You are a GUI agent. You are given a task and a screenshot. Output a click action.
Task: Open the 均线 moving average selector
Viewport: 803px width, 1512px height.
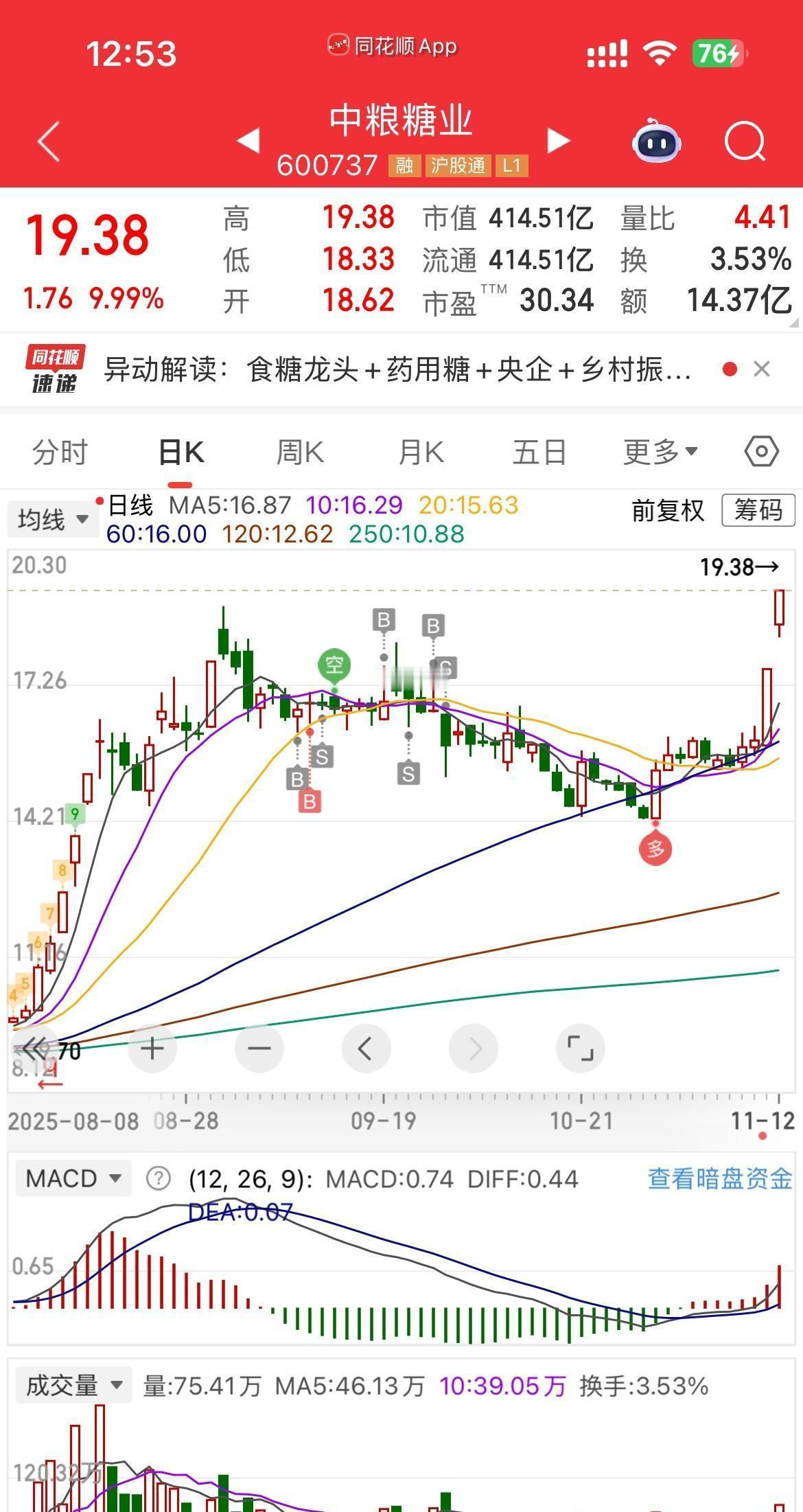pyautogui.click(x=51, y=519)
